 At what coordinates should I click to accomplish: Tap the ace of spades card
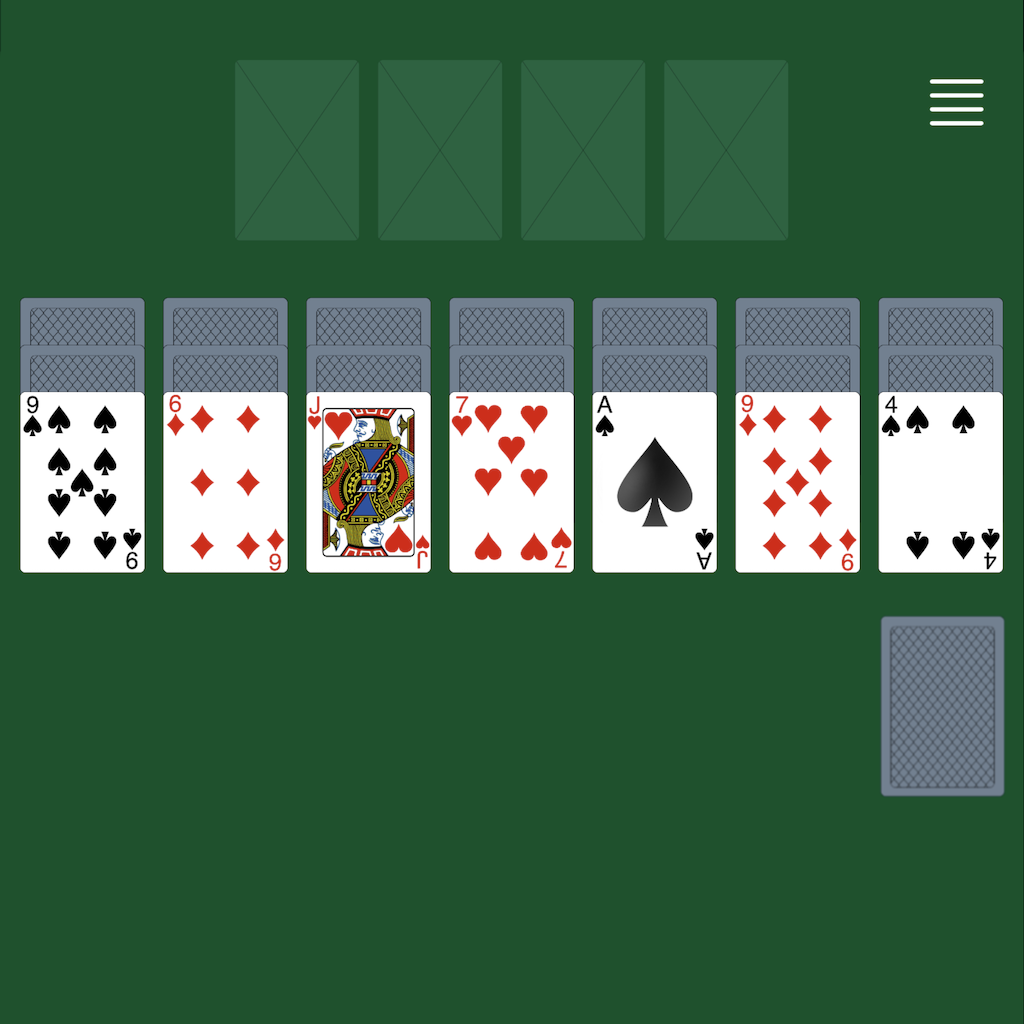pyautogui.click(x=654, y=482)
